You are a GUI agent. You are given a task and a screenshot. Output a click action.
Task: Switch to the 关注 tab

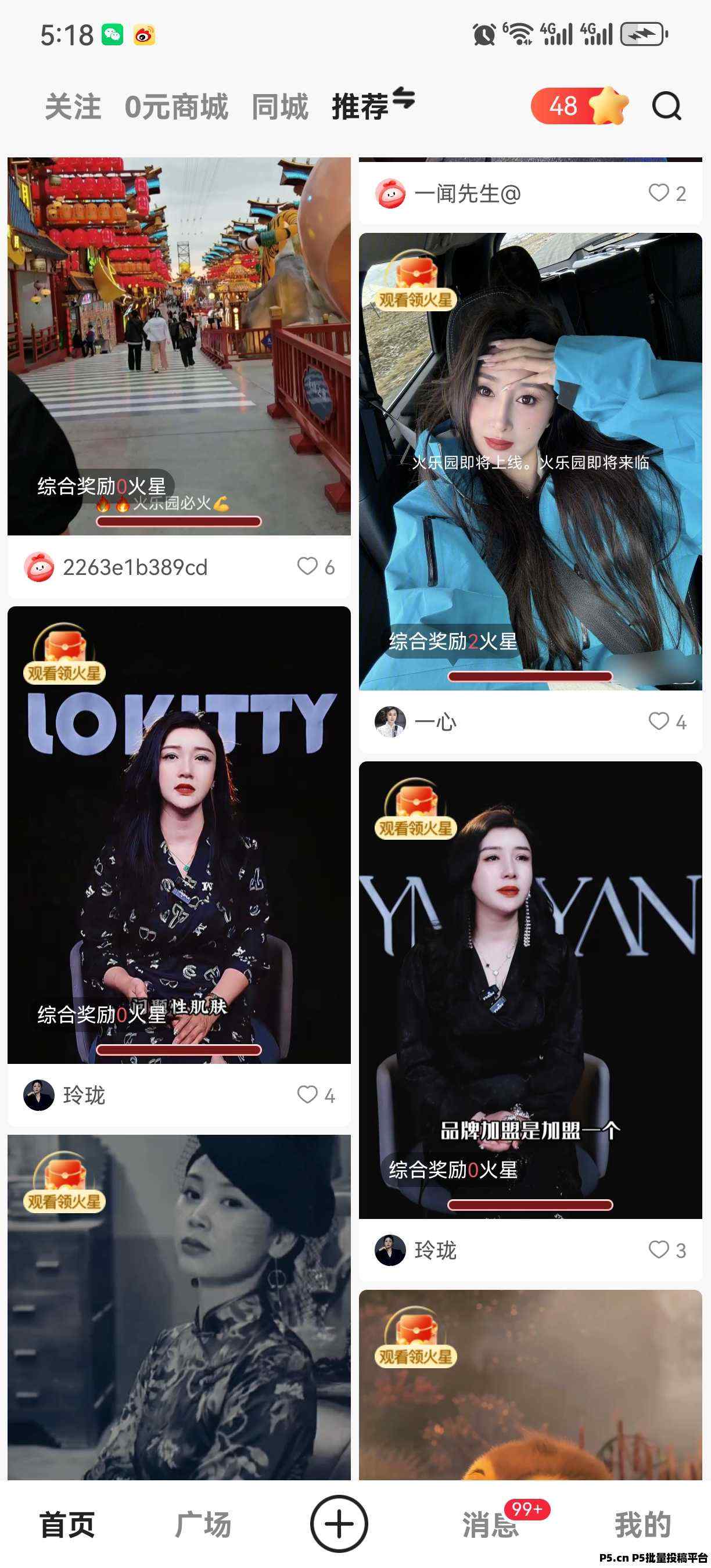(x=73, y=107)
